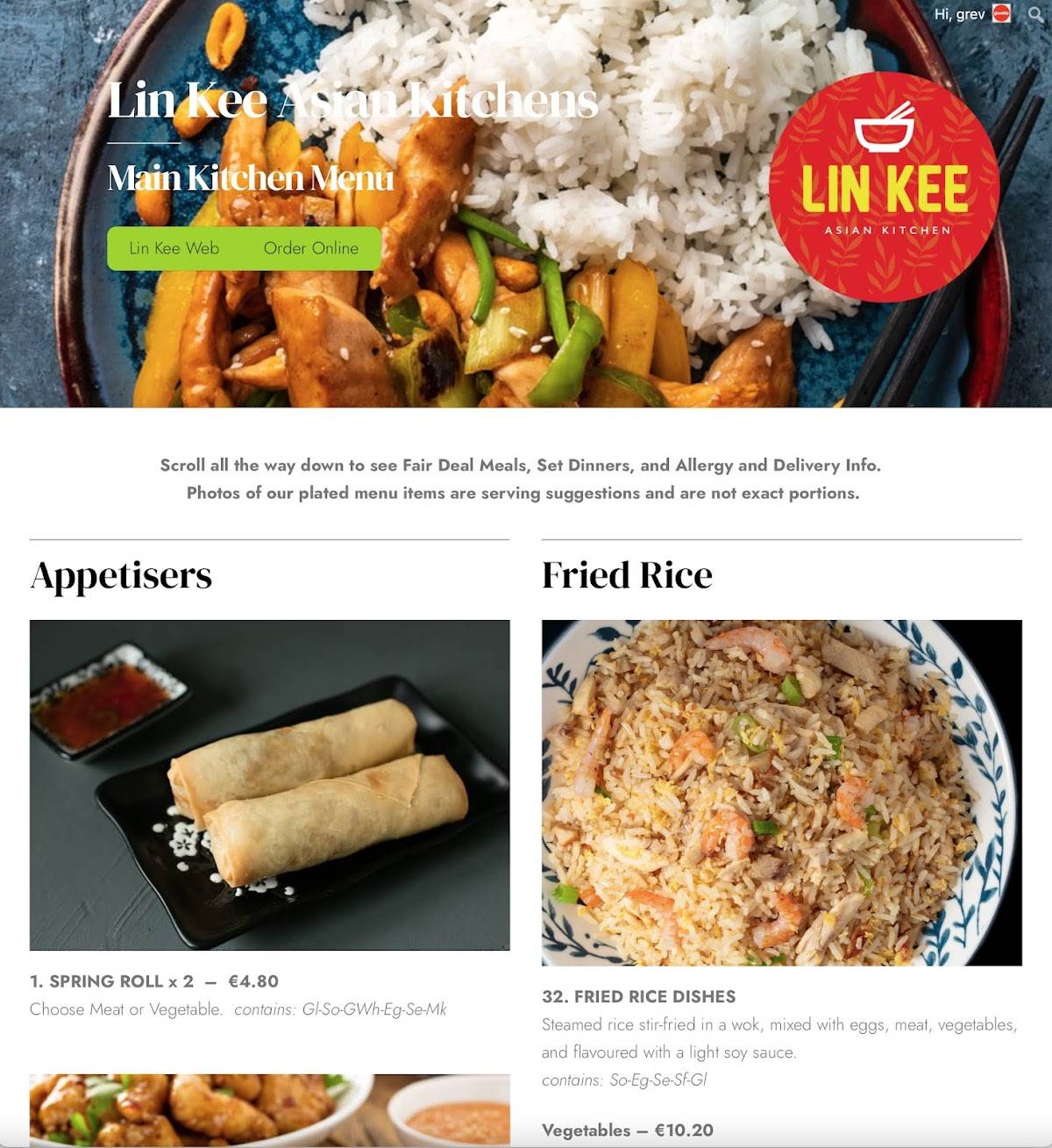Click the Lin Kee Asian Kitchens heading
Viewport: 1052px width, 1148px height.
(x=352, y=101)
